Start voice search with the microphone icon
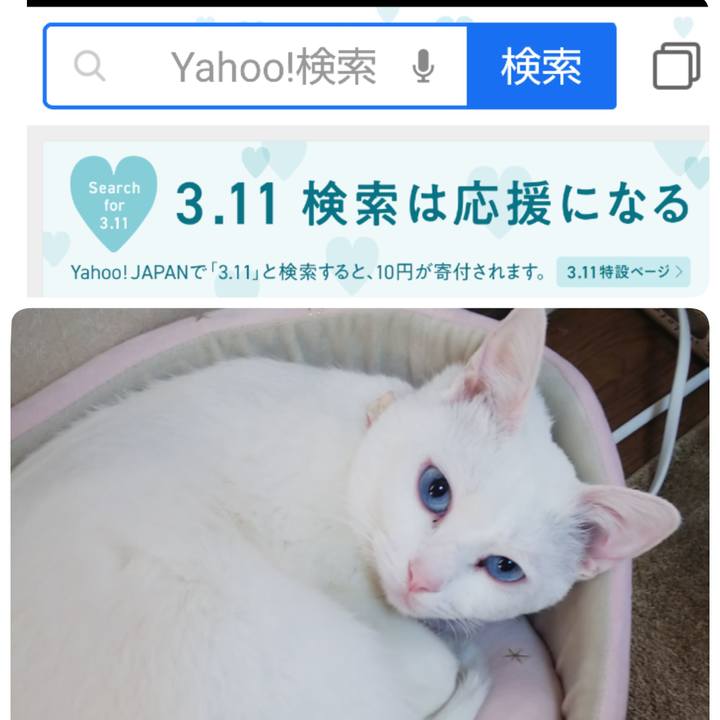 (x=423, y=67)
